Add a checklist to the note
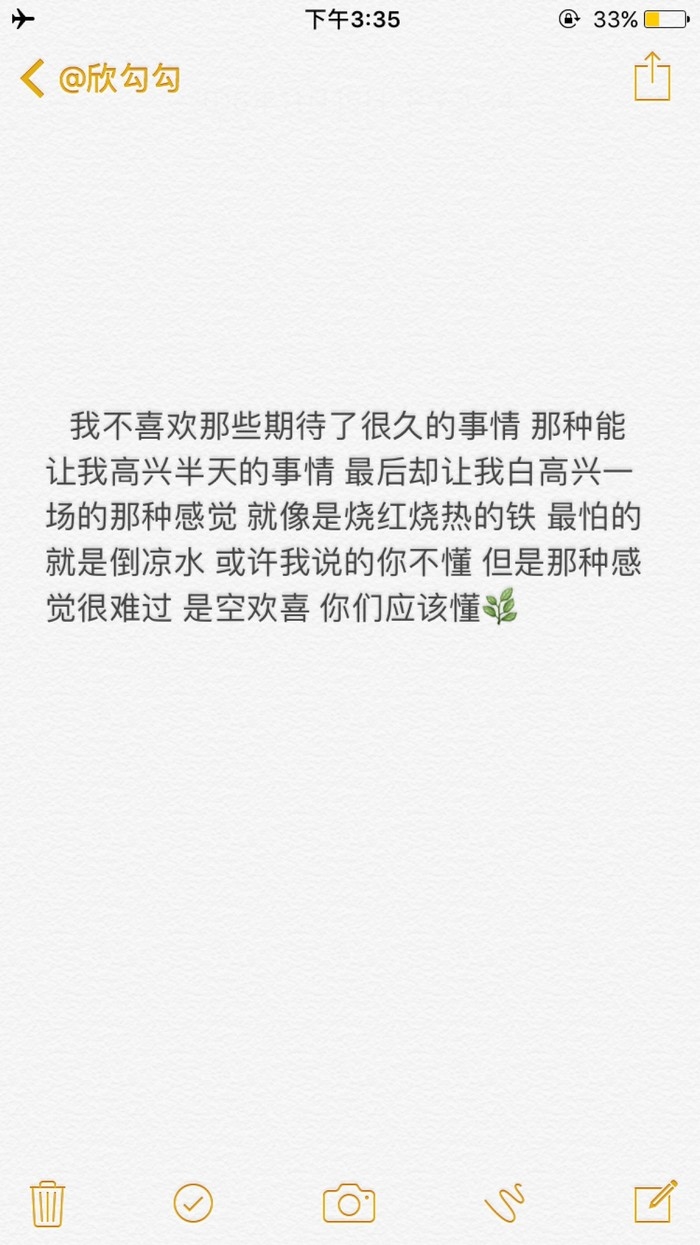Screen dimensions: 700x1245 [x=193, y=1203]
